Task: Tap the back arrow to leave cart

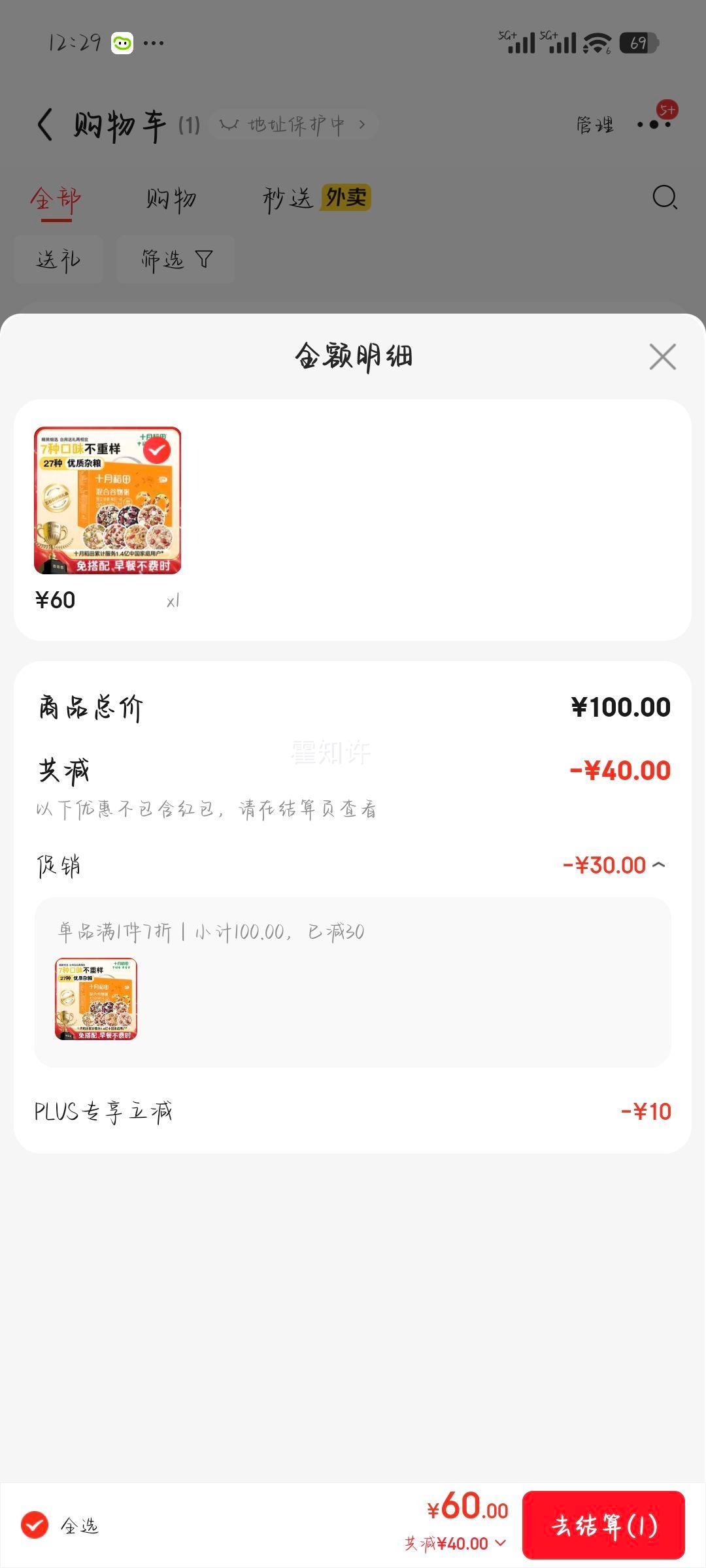Action: pyautogui.click(x=44, y=123)
